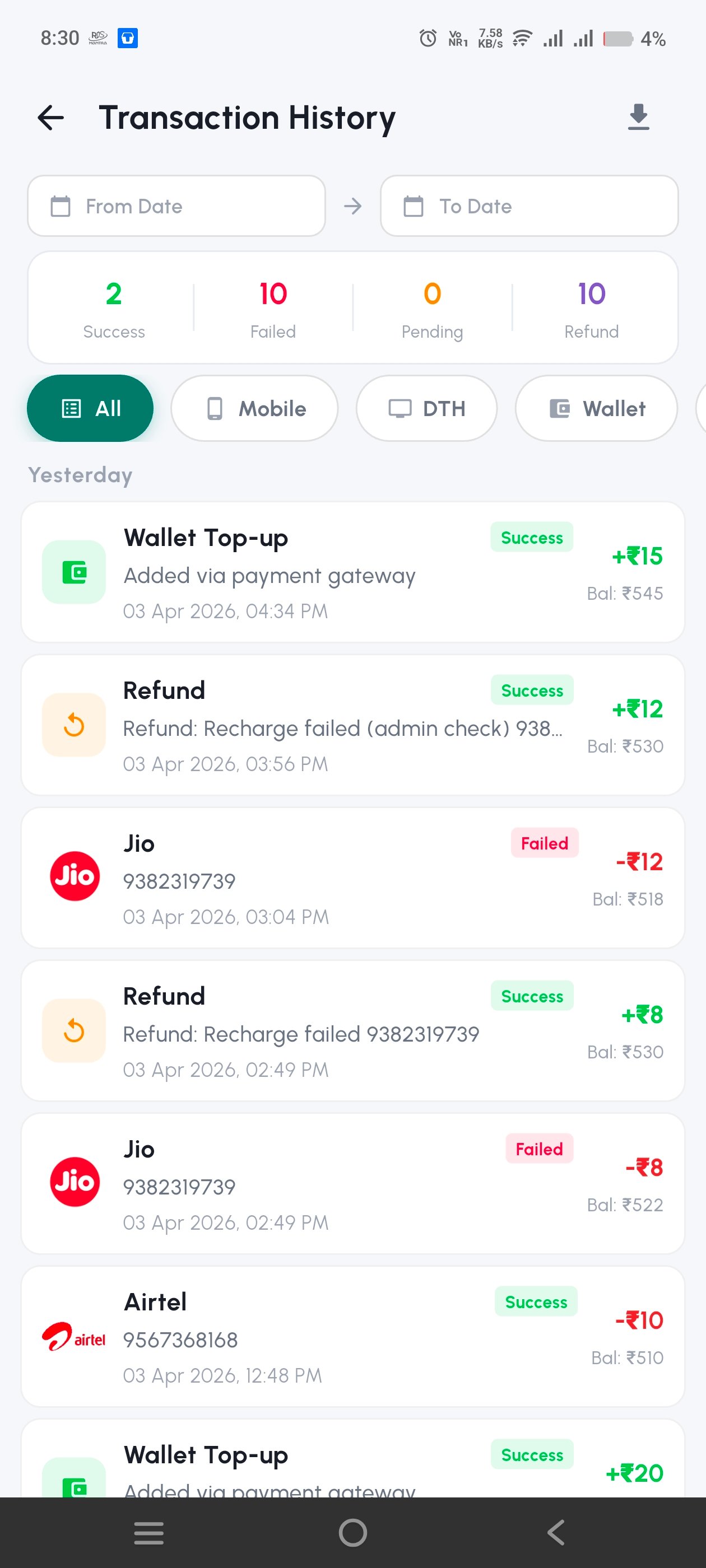The image size is (706, 1568).
Task: Switch to the Mobile filter
Action: (x=254, y=408)
